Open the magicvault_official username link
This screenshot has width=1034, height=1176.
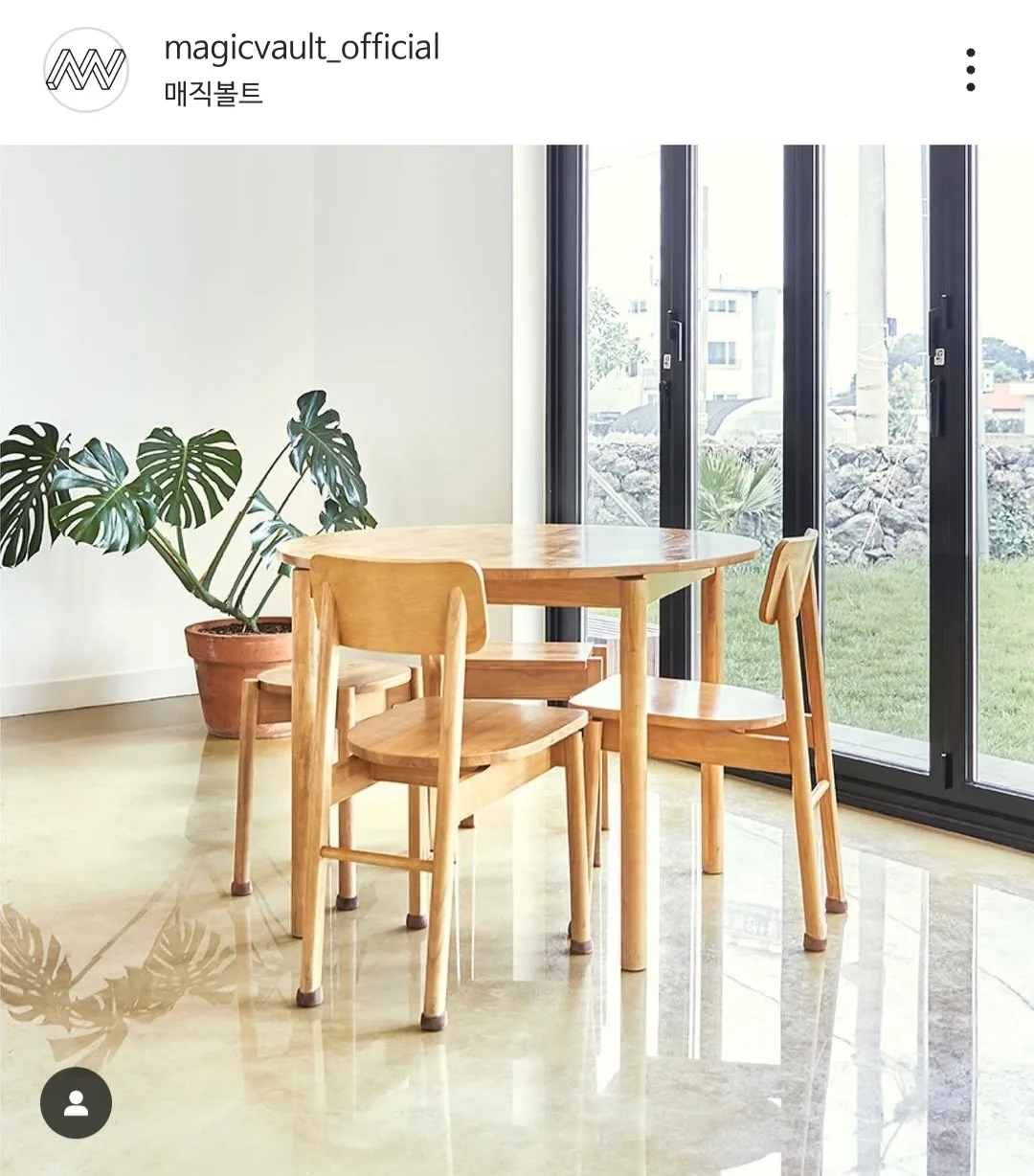tap(302, 48)
